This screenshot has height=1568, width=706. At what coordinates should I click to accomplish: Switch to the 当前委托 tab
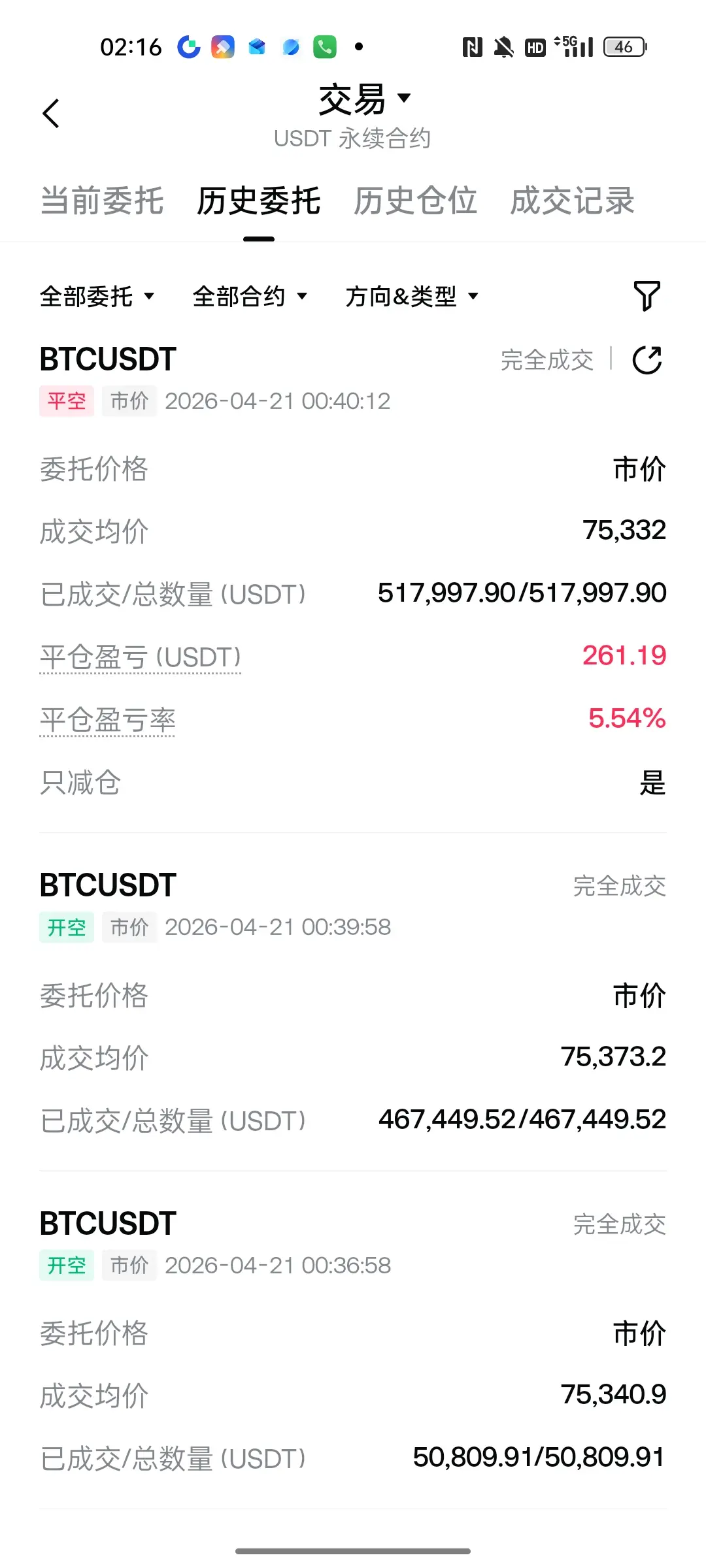102,201
